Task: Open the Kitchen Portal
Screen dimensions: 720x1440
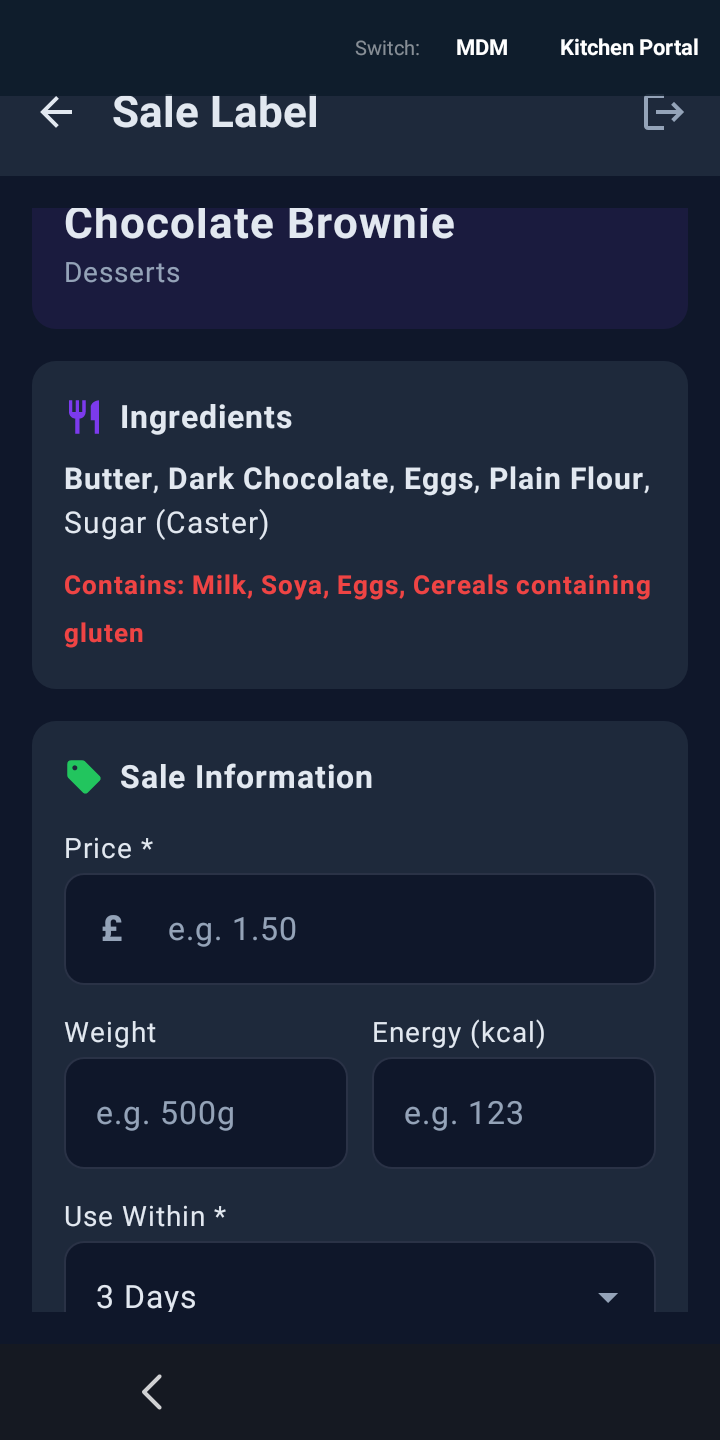Action: [629, 47]
